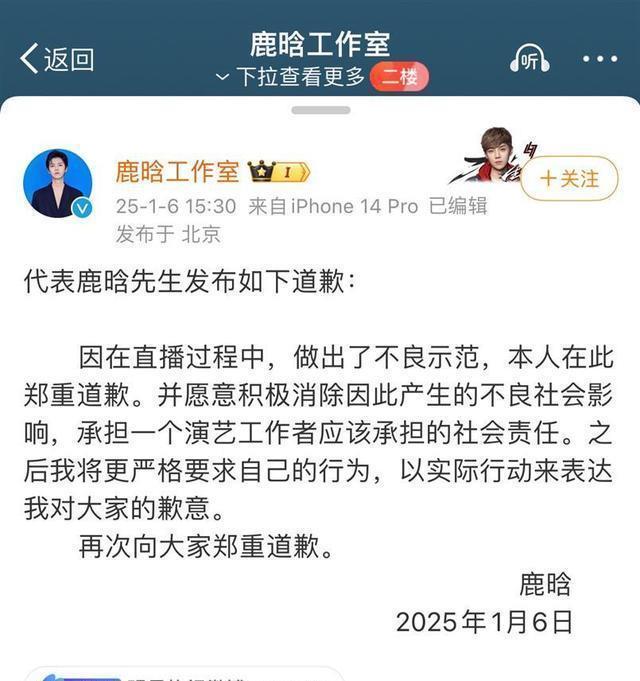This screenshot has width=640, height=681.
Task: Open the three-dot overflow menu
Action: pyautogui.click(x=600, y=59)
